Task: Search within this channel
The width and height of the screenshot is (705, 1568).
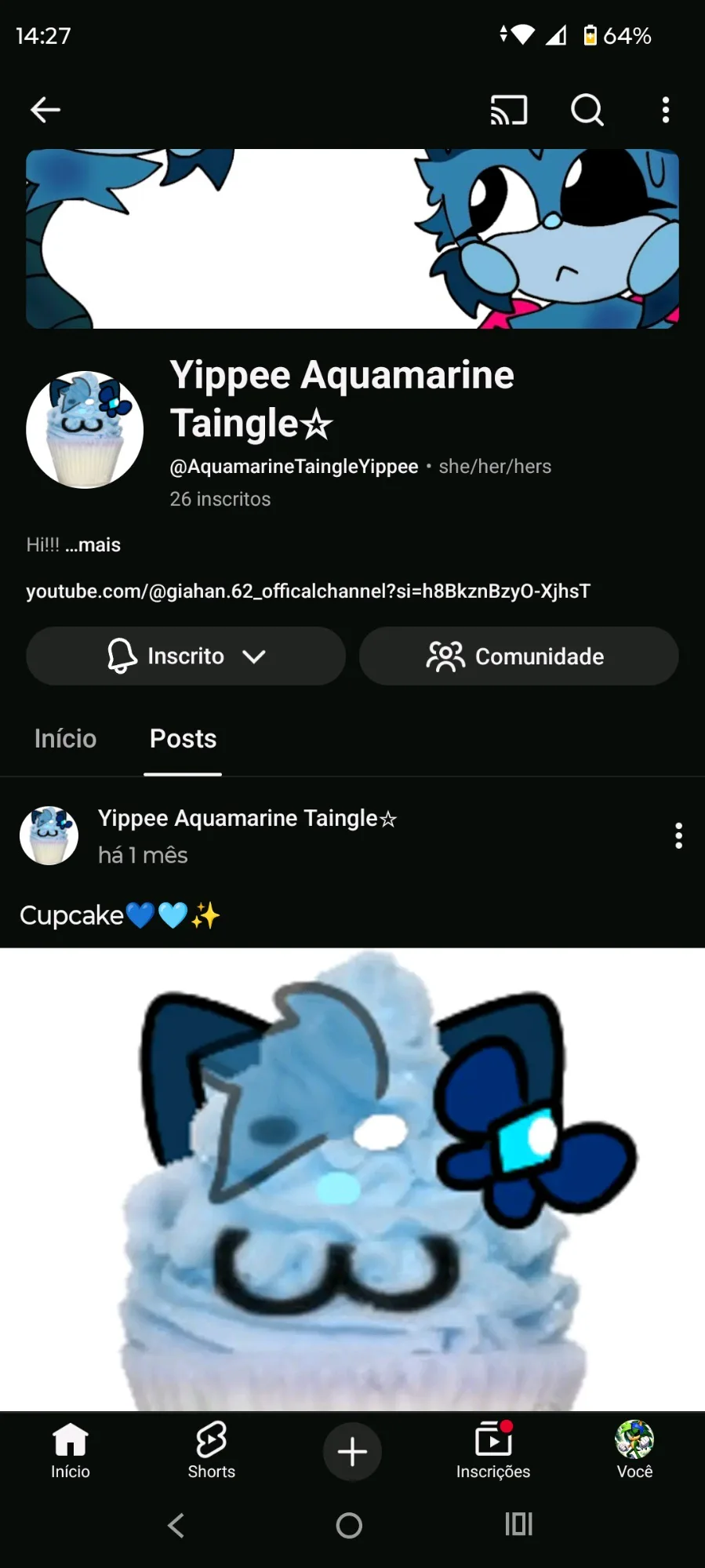Action: [x=587, y=110]
